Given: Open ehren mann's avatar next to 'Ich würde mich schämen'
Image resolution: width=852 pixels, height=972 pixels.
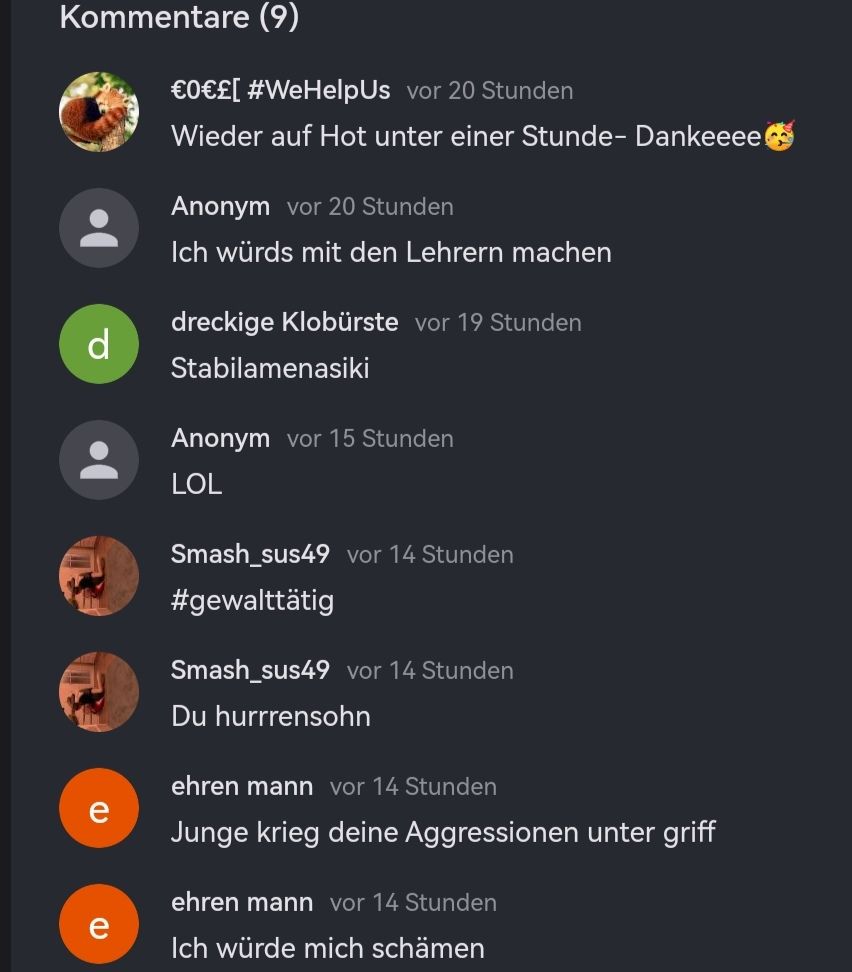Looking at the screenshot, I should click(x=99, y=924).
